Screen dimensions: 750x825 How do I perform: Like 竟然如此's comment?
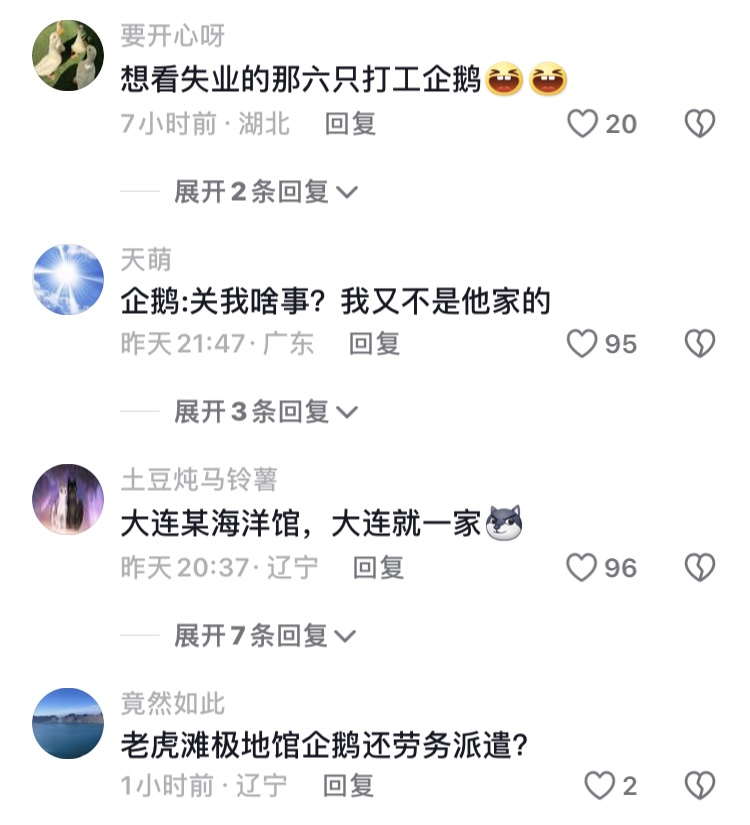coord(599,786)
